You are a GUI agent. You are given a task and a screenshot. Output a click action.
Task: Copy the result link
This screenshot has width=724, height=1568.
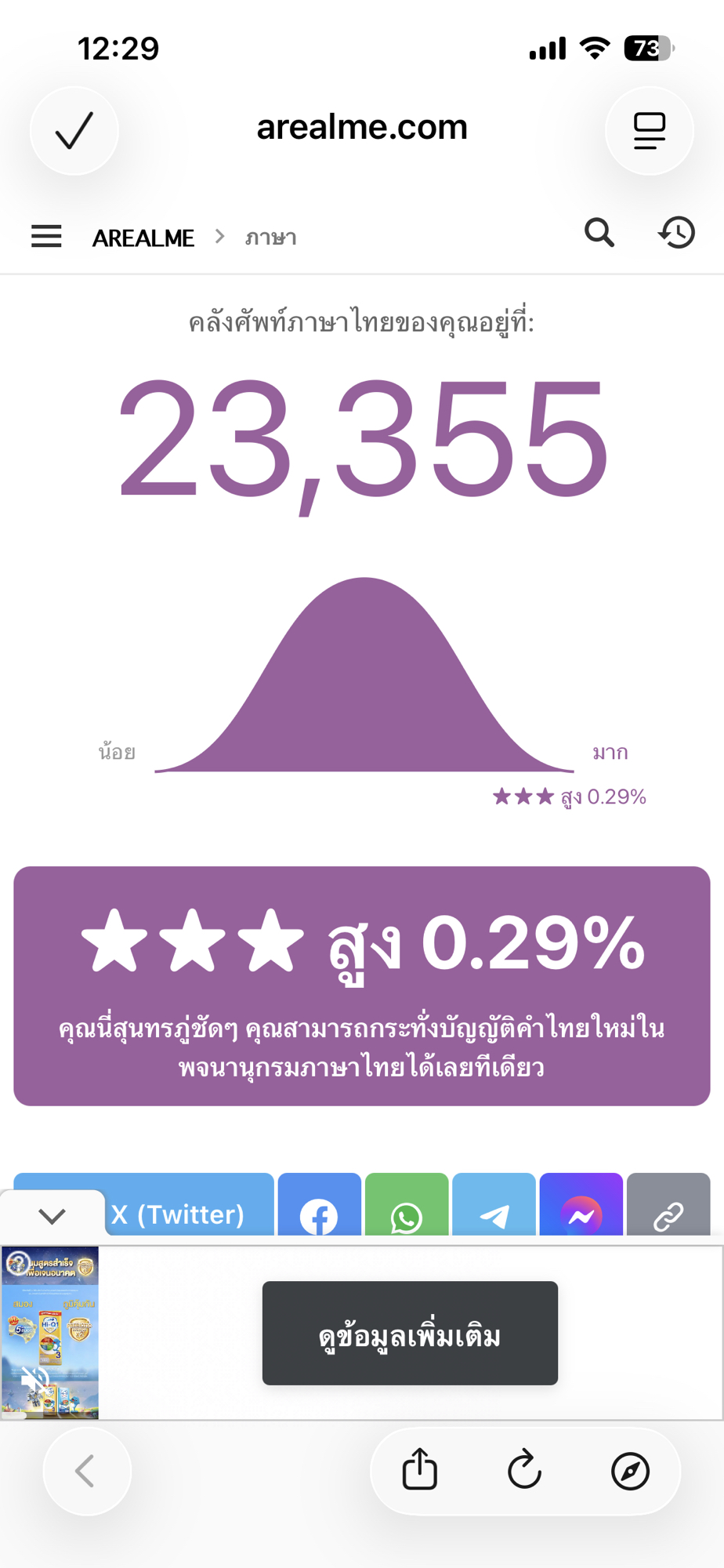(668, 1213)
